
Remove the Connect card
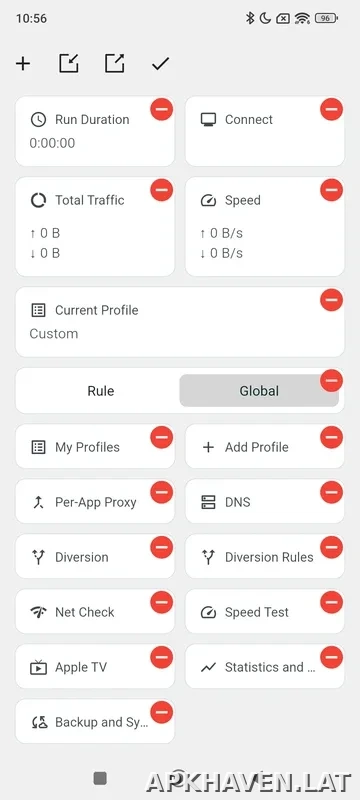tap(331, 109)
